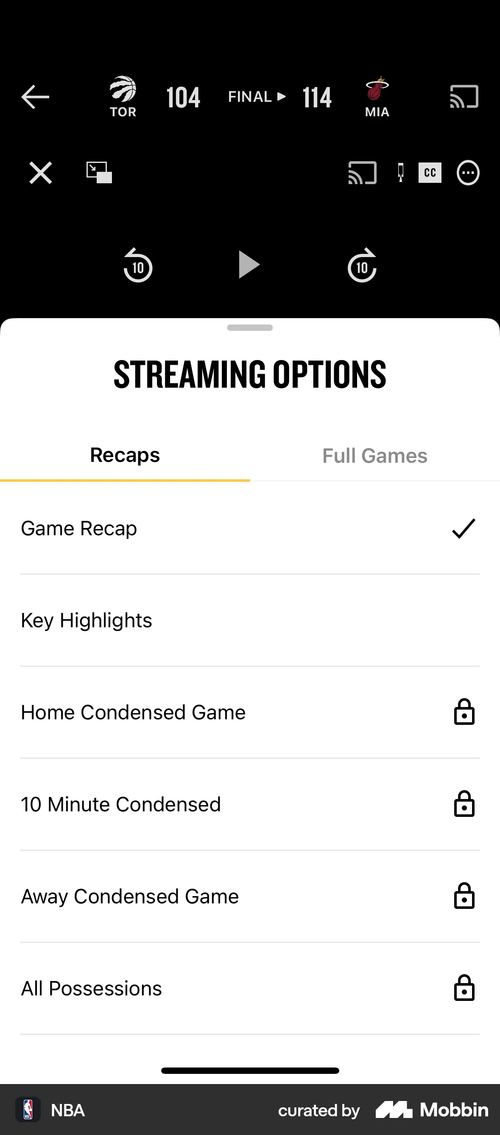Viewport: 500px width, 1135px height.
Task: Skip forward 10 seconds
Action: click(362, 265)
